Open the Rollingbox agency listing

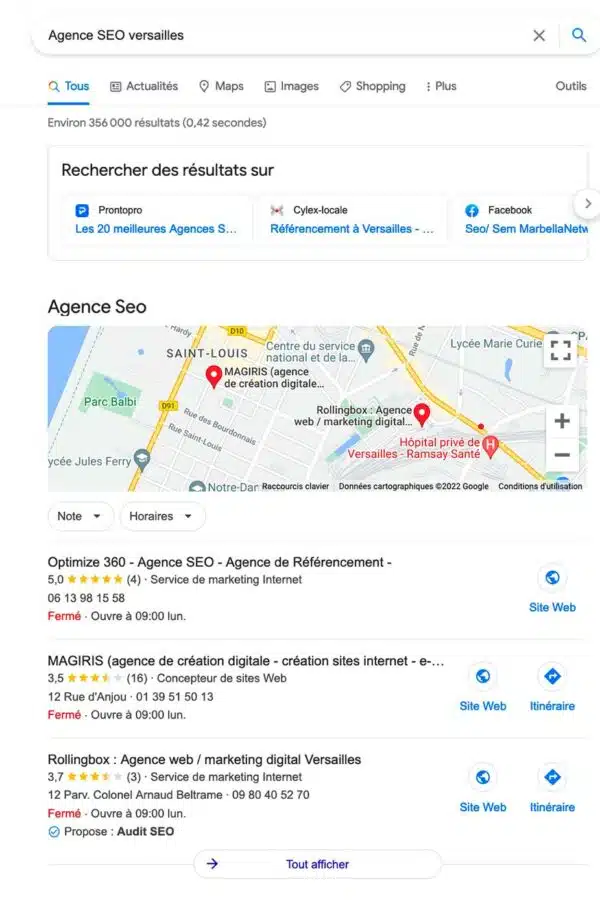[204, 759]
